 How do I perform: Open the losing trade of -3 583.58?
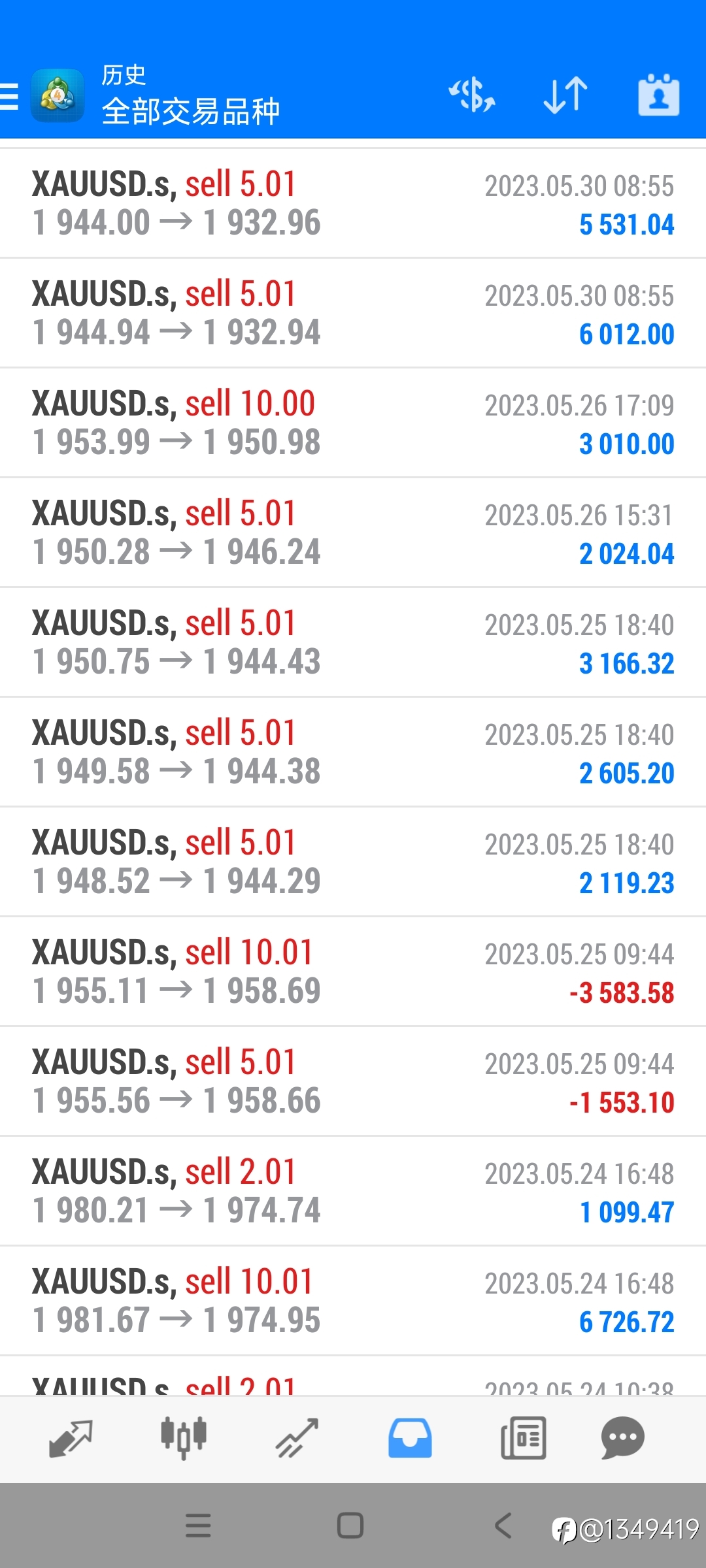click(x=353, y=972)
